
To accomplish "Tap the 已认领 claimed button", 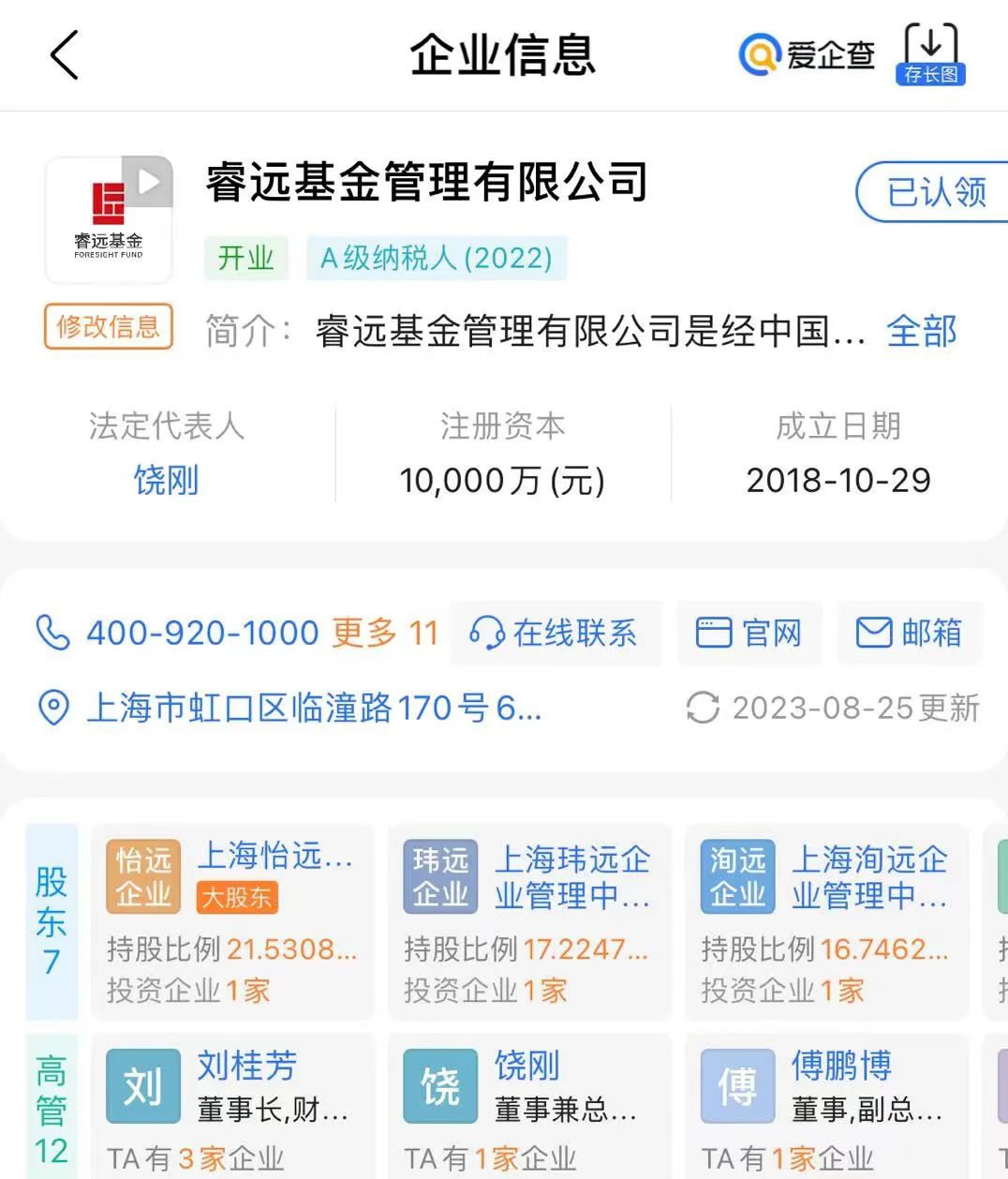I will (935, 192).
